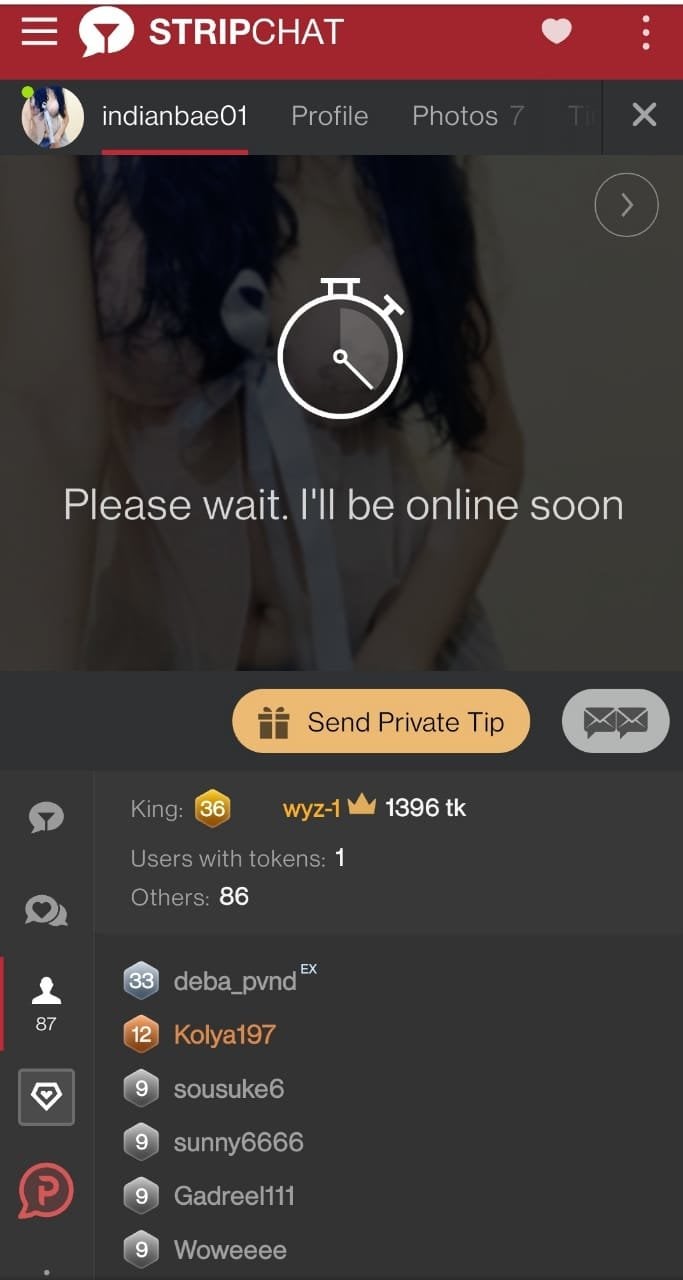This screenshot has width=683, height=1280.
Task: Open king user wyz-1
Action: coord(311,808)
